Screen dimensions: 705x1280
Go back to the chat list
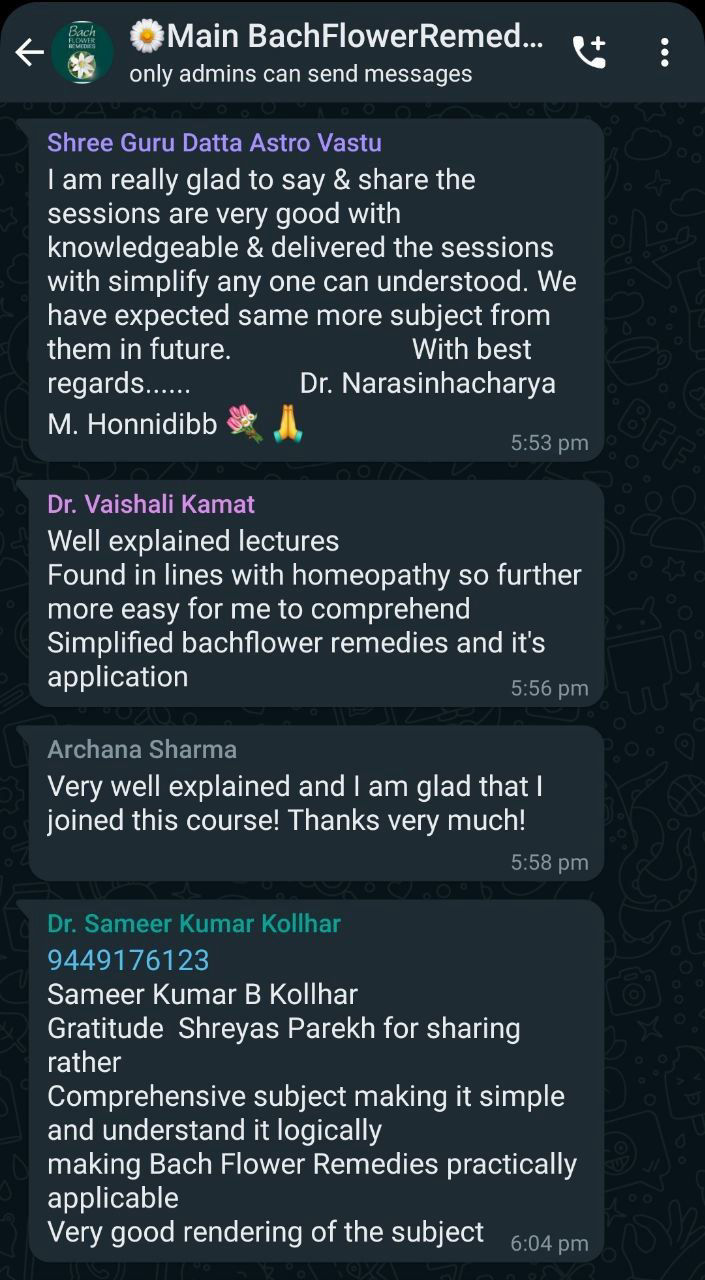tap(28, 53)
